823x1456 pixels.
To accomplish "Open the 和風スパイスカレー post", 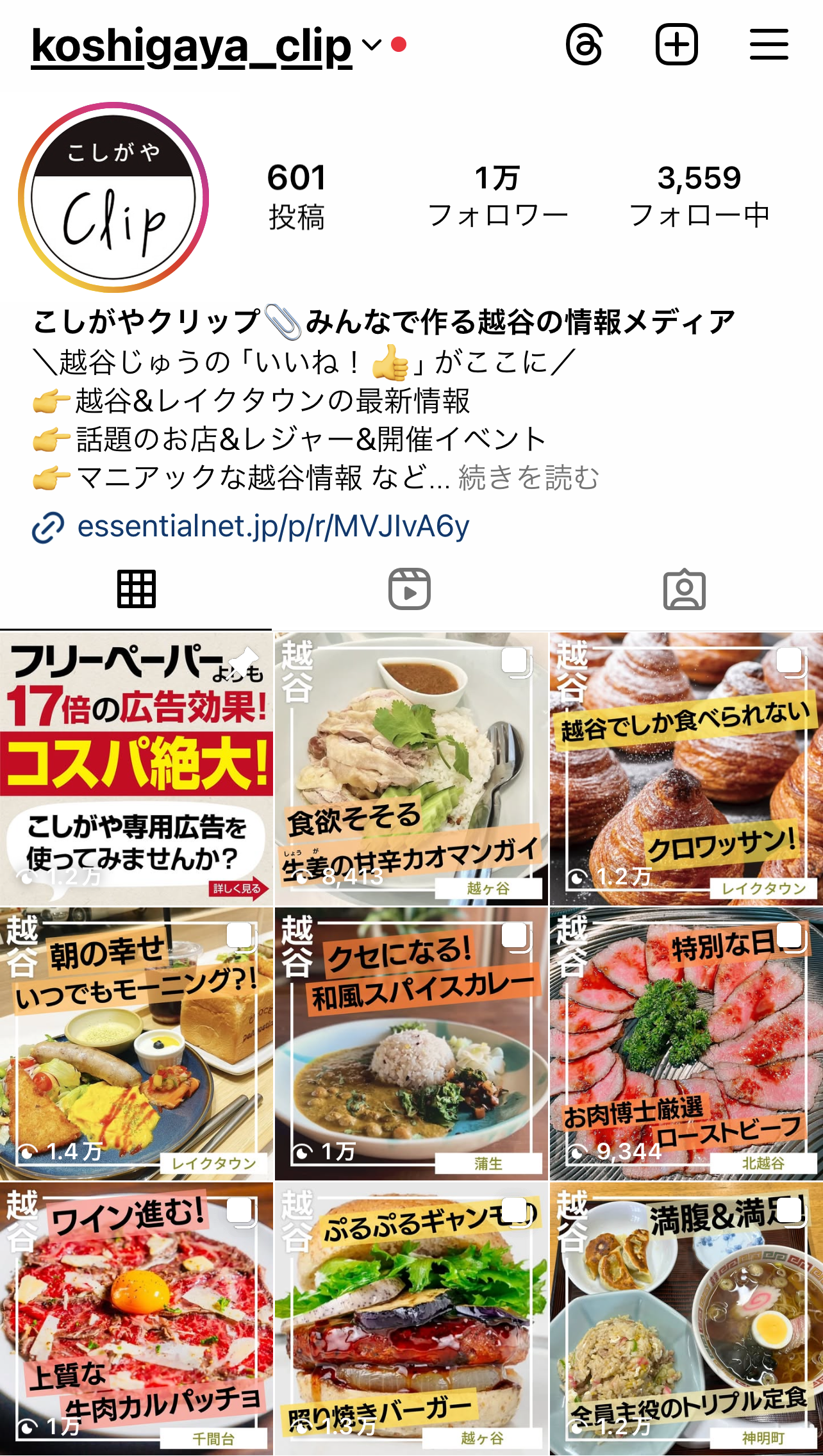I will pos(411,1044).
